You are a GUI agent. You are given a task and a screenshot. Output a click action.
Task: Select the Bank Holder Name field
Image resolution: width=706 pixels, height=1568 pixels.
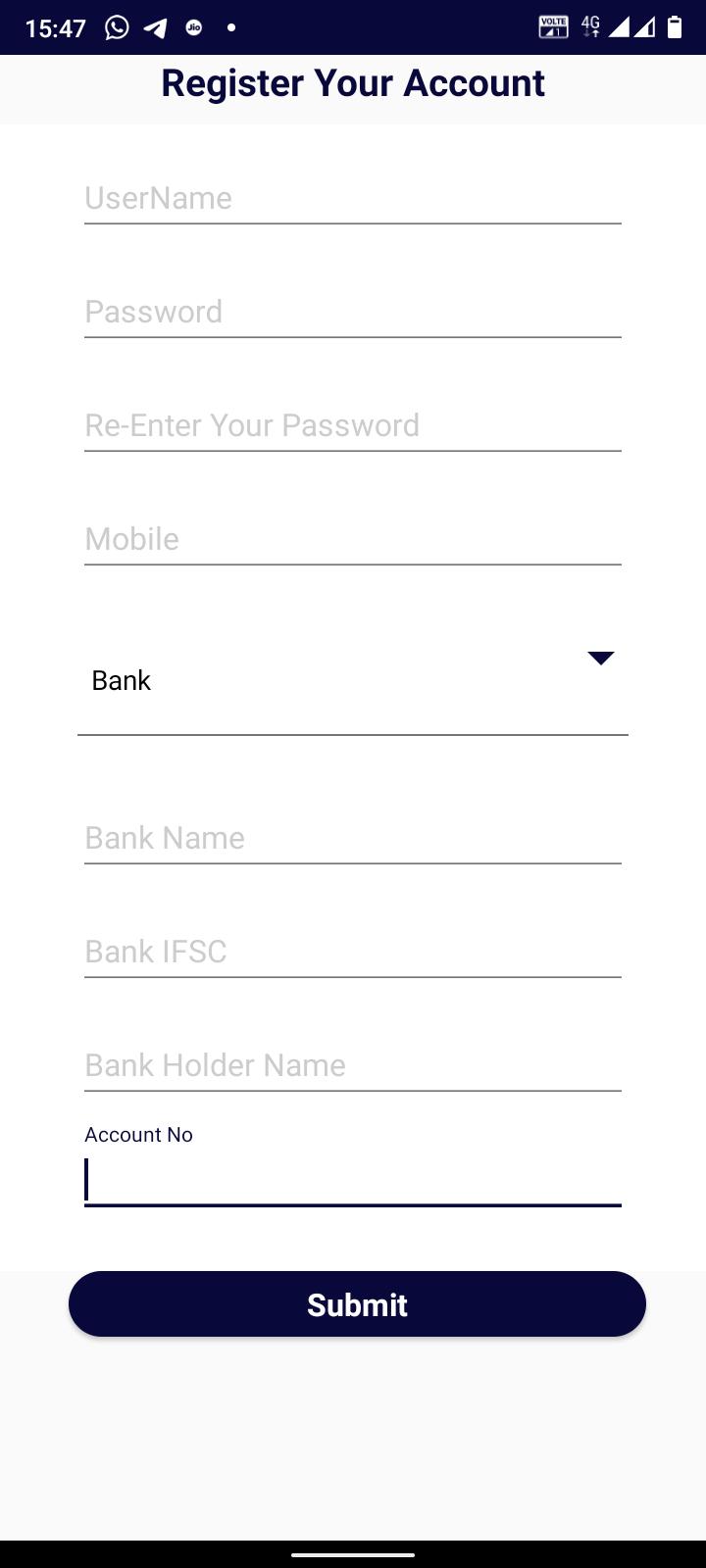click(x=353, y=1066)
